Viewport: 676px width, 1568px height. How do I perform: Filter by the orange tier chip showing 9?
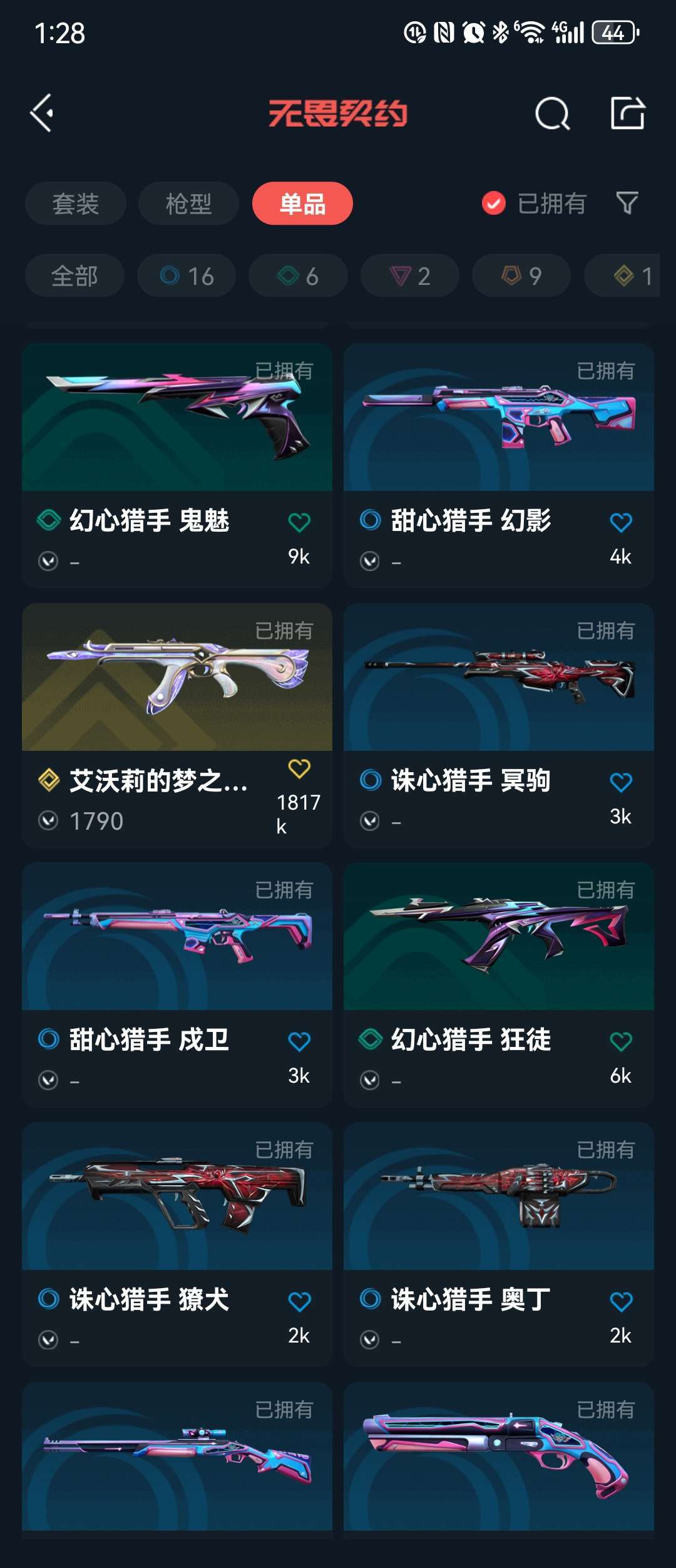[x=521, y=276]
